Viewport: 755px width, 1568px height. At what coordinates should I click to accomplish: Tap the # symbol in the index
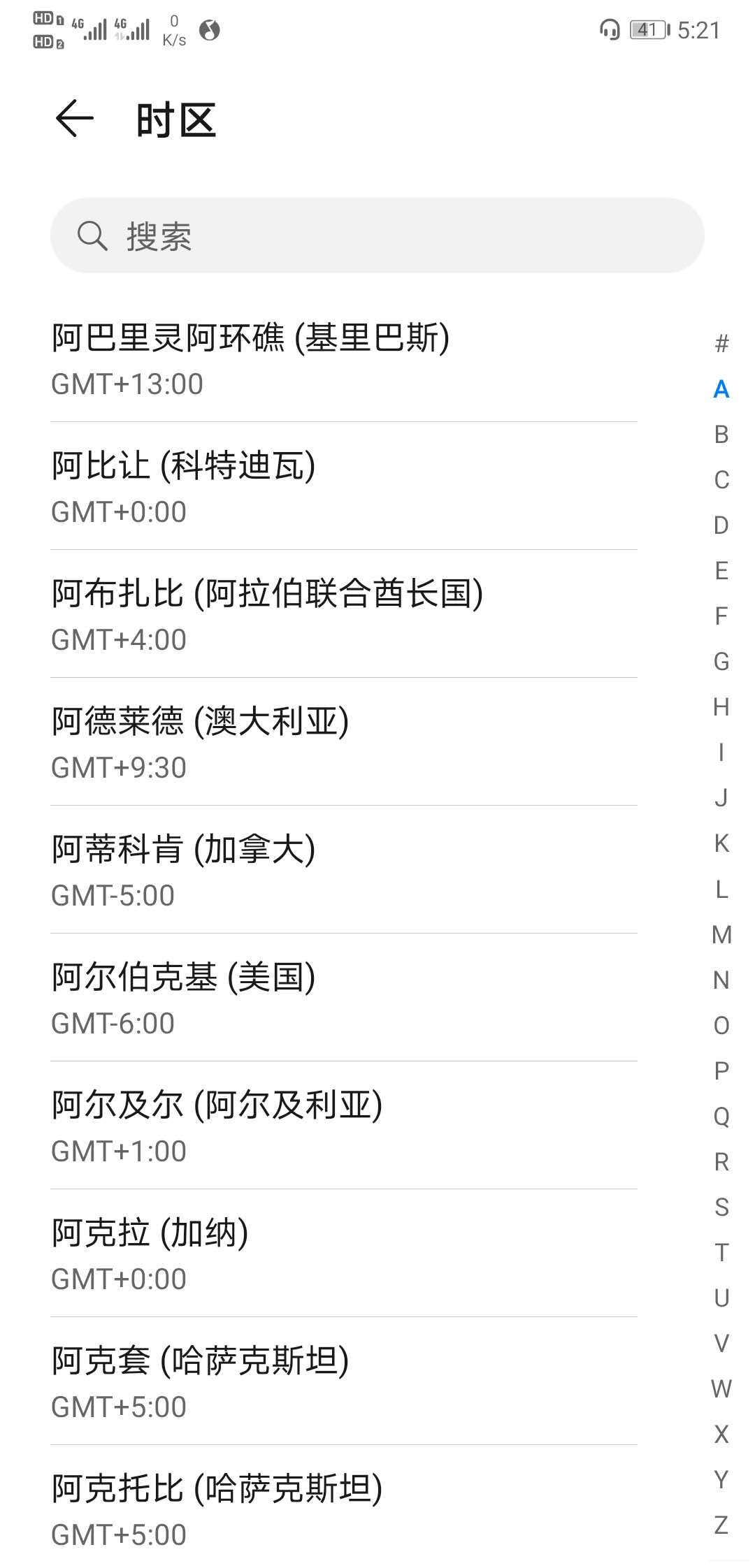coord(721,343)
